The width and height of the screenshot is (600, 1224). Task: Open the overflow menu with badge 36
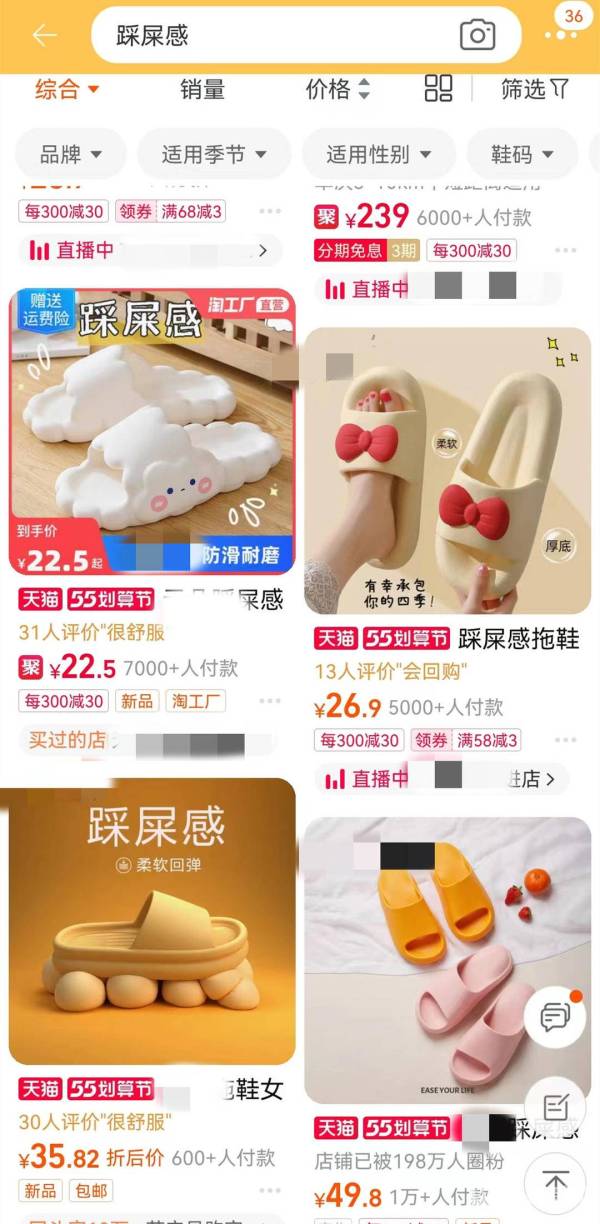(x=560, y=33)
